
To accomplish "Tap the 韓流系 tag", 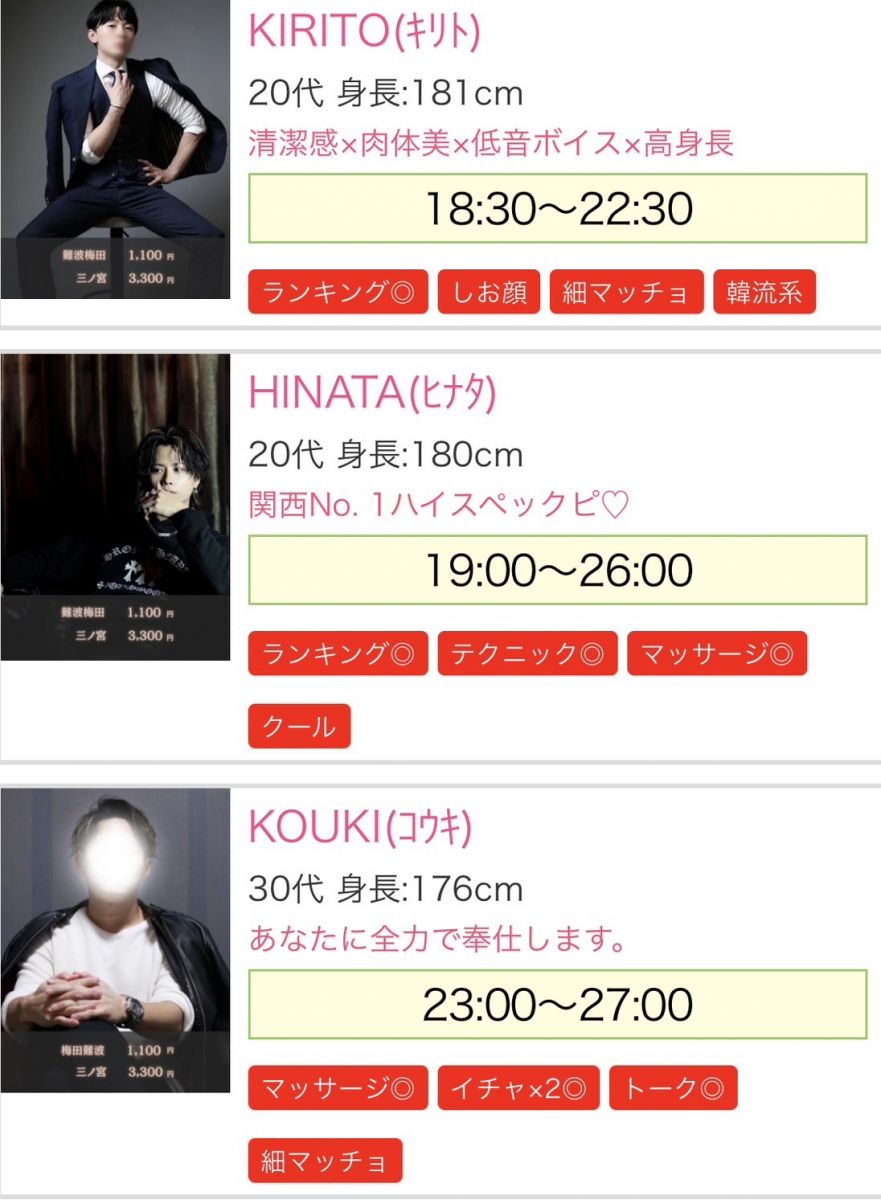I will click(764, 293).
